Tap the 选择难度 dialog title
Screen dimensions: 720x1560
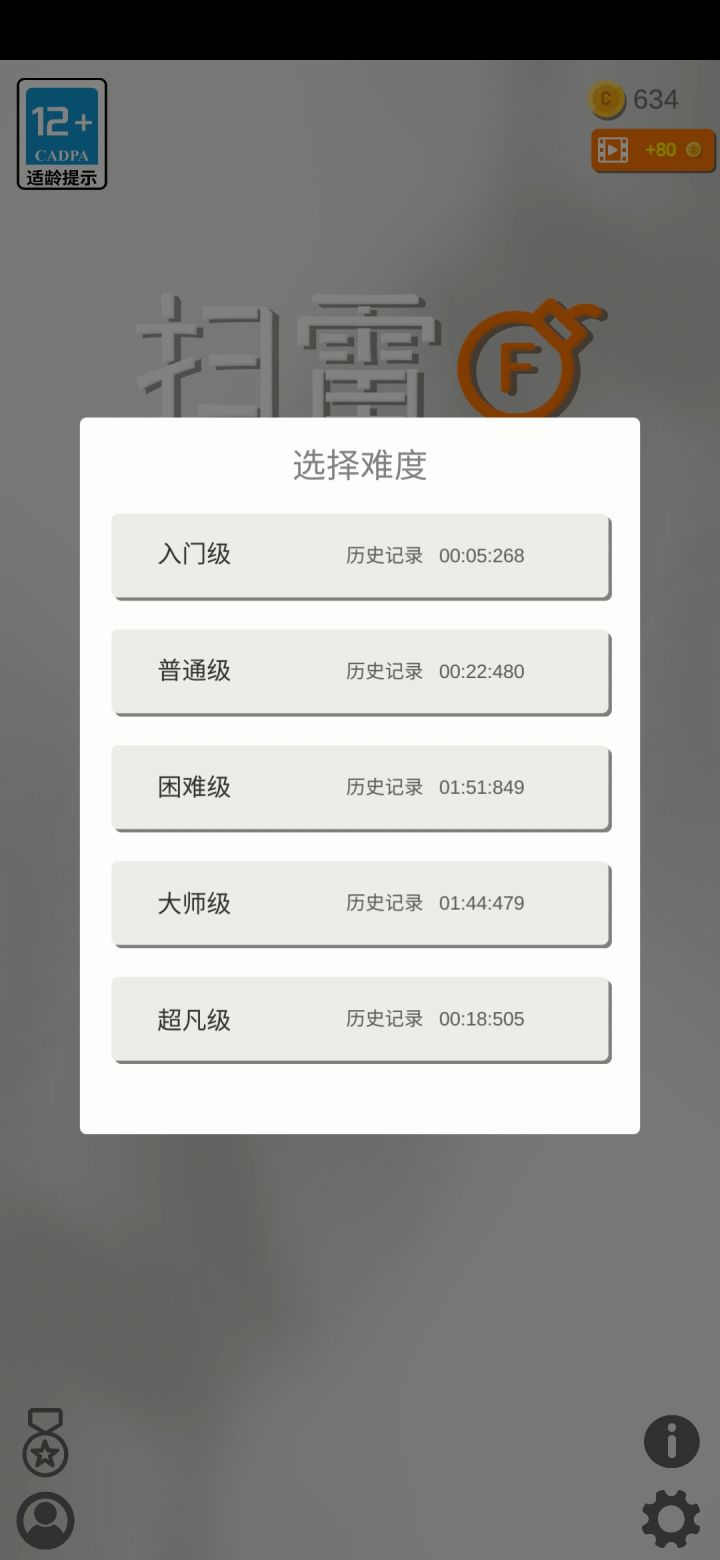coord(360,466)
